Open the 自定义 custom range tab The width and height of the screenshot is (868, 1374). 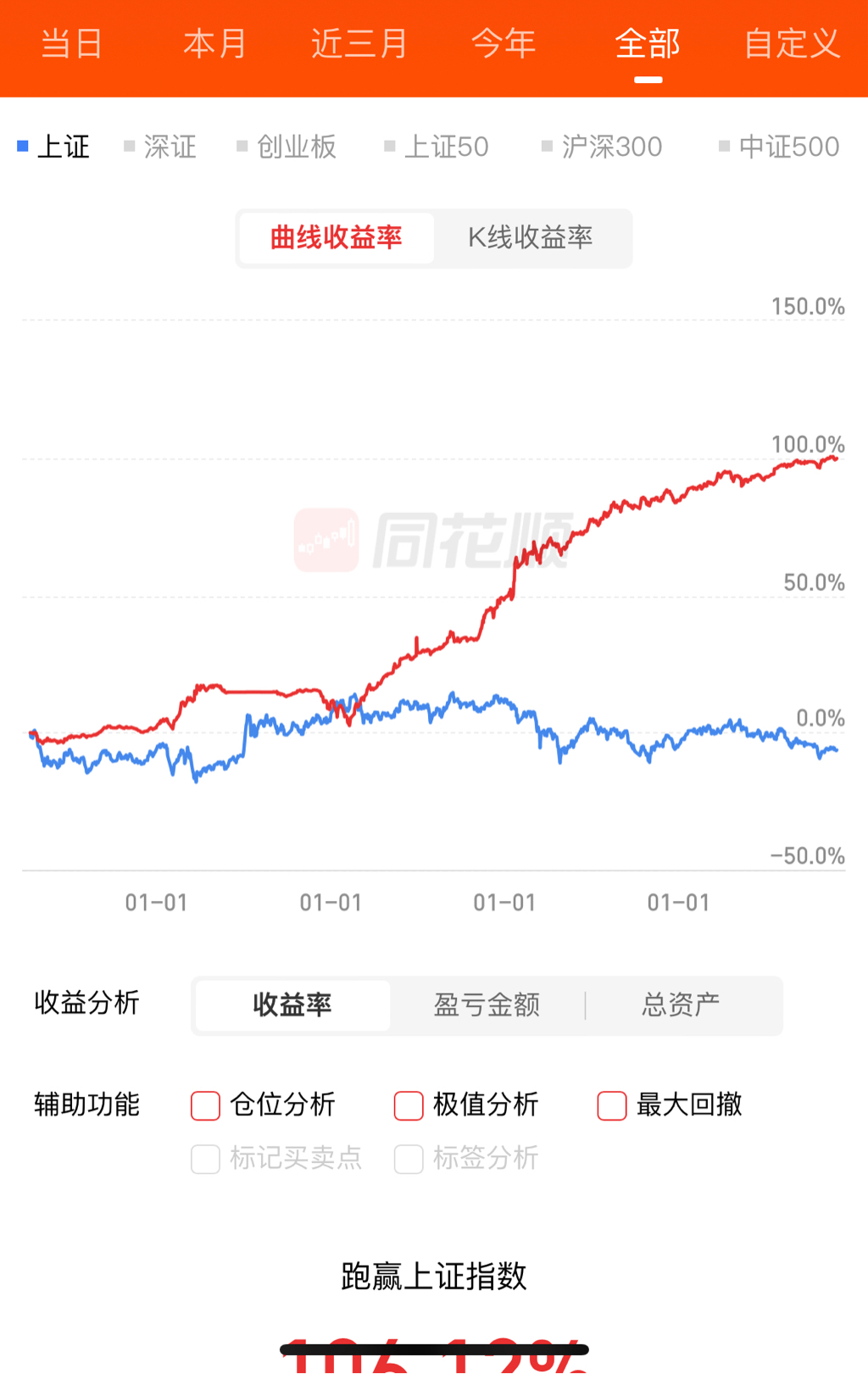792,43
